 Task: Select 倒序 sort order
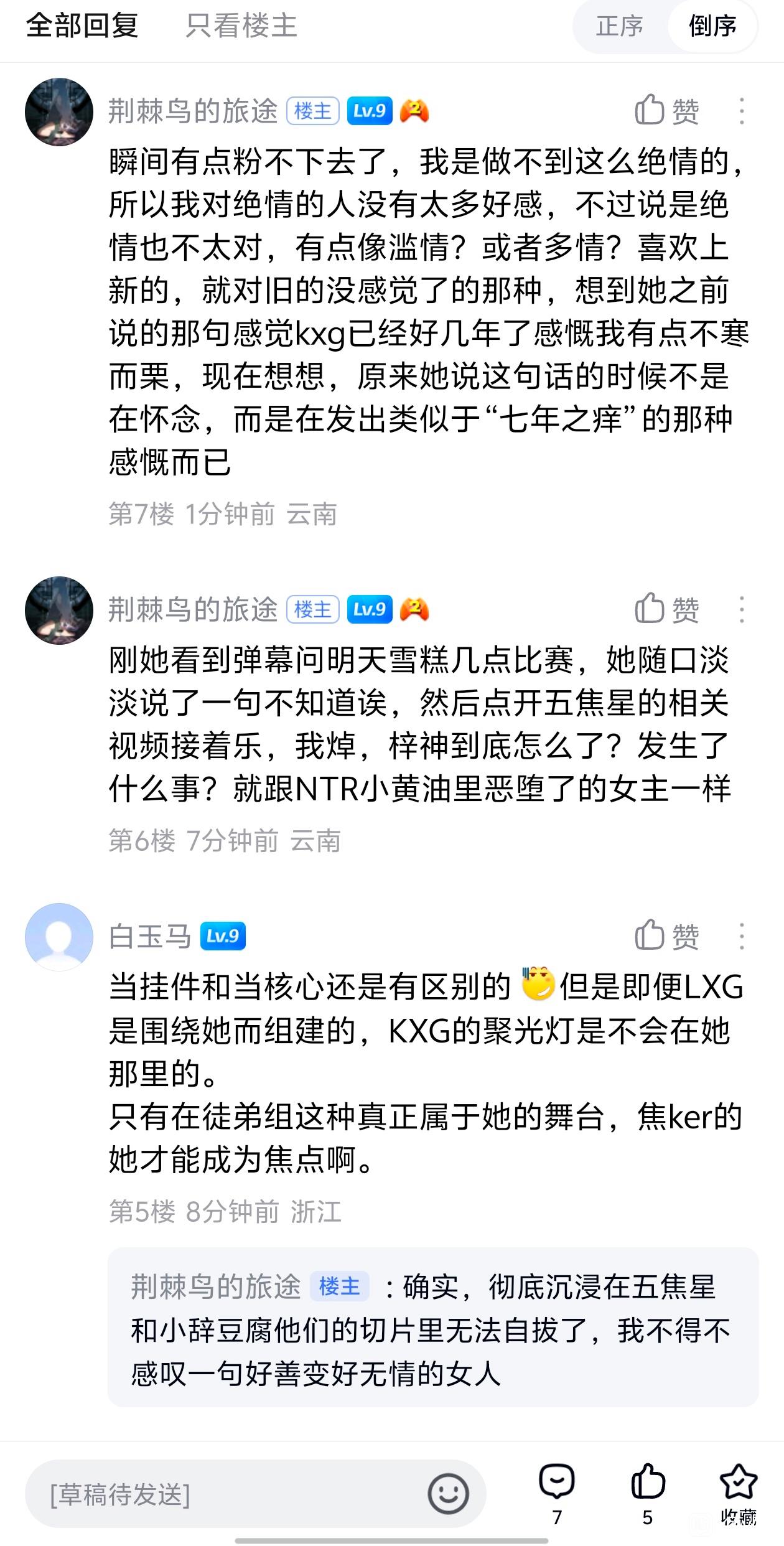(x=712, y=26)
